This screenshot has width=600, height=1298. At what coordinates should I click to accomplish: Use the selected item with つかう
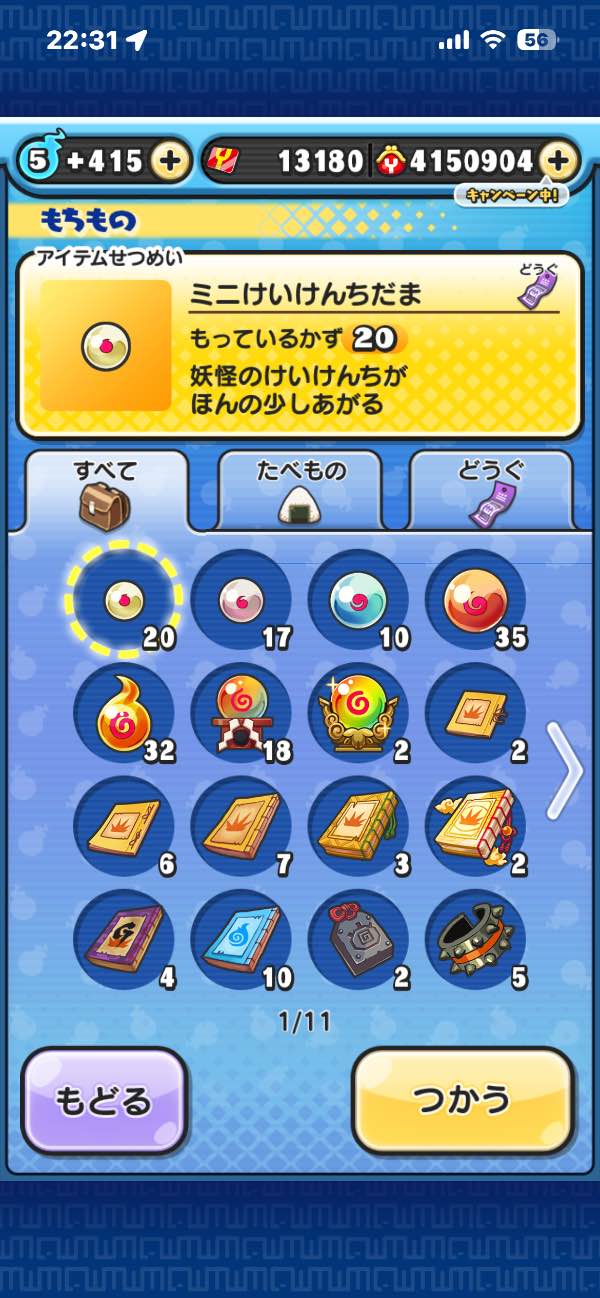[x=463, y=1100]
